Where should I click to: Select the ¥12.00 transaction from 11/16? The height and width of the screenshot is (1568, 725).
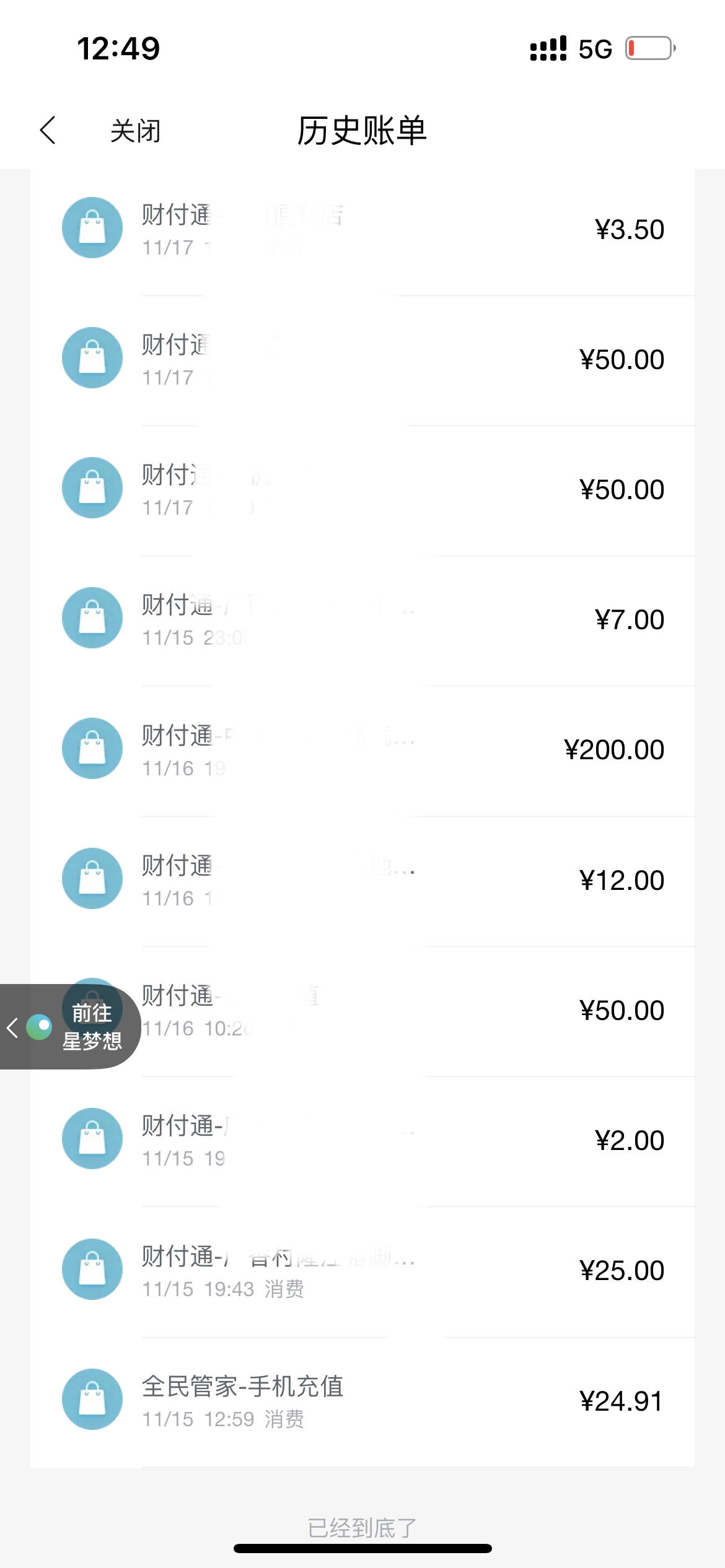pyautogui.click(x=362, y=881)
